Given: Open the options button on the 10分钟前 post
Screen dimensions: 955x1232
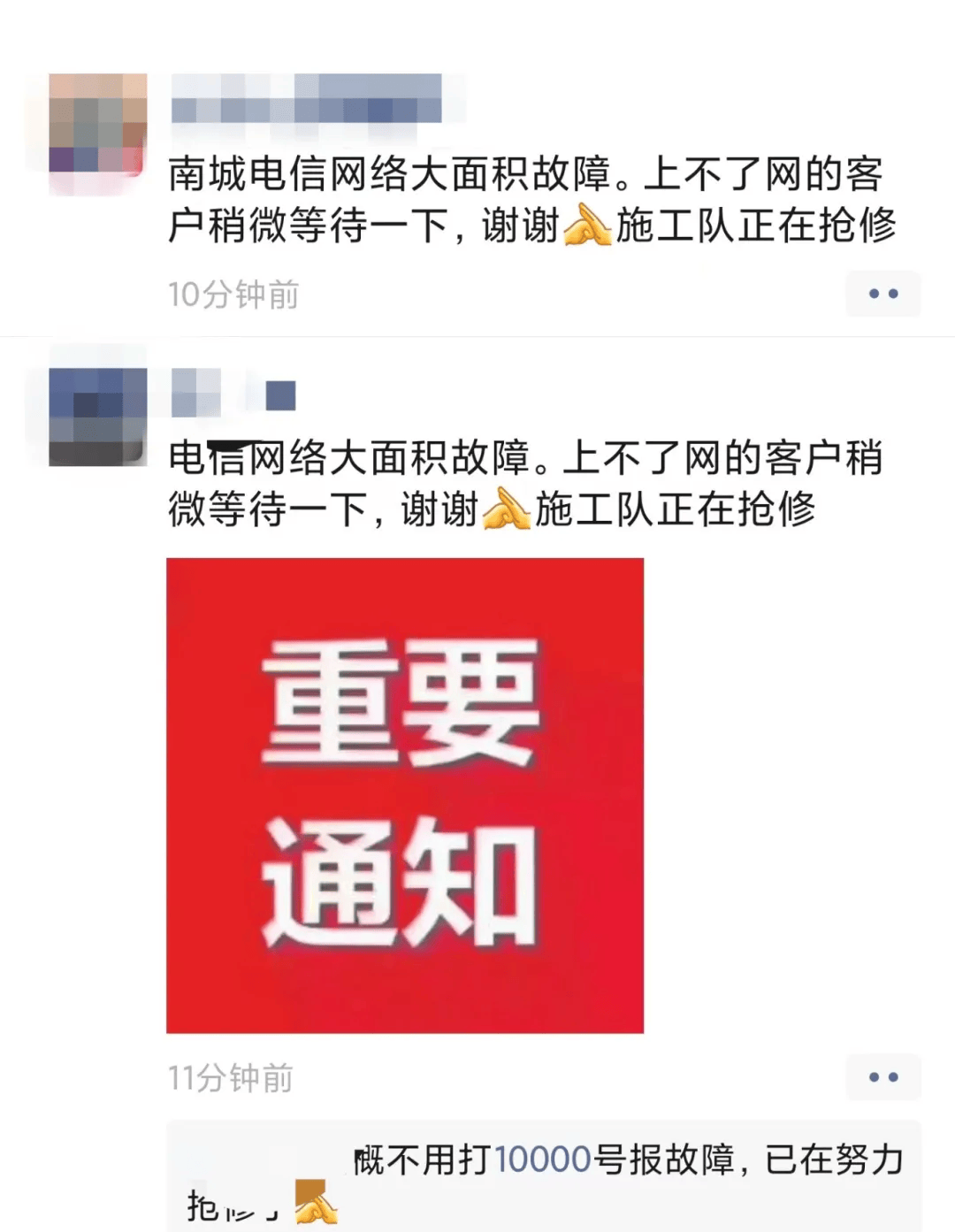Looking at the screenshot, I should point(882,295).
